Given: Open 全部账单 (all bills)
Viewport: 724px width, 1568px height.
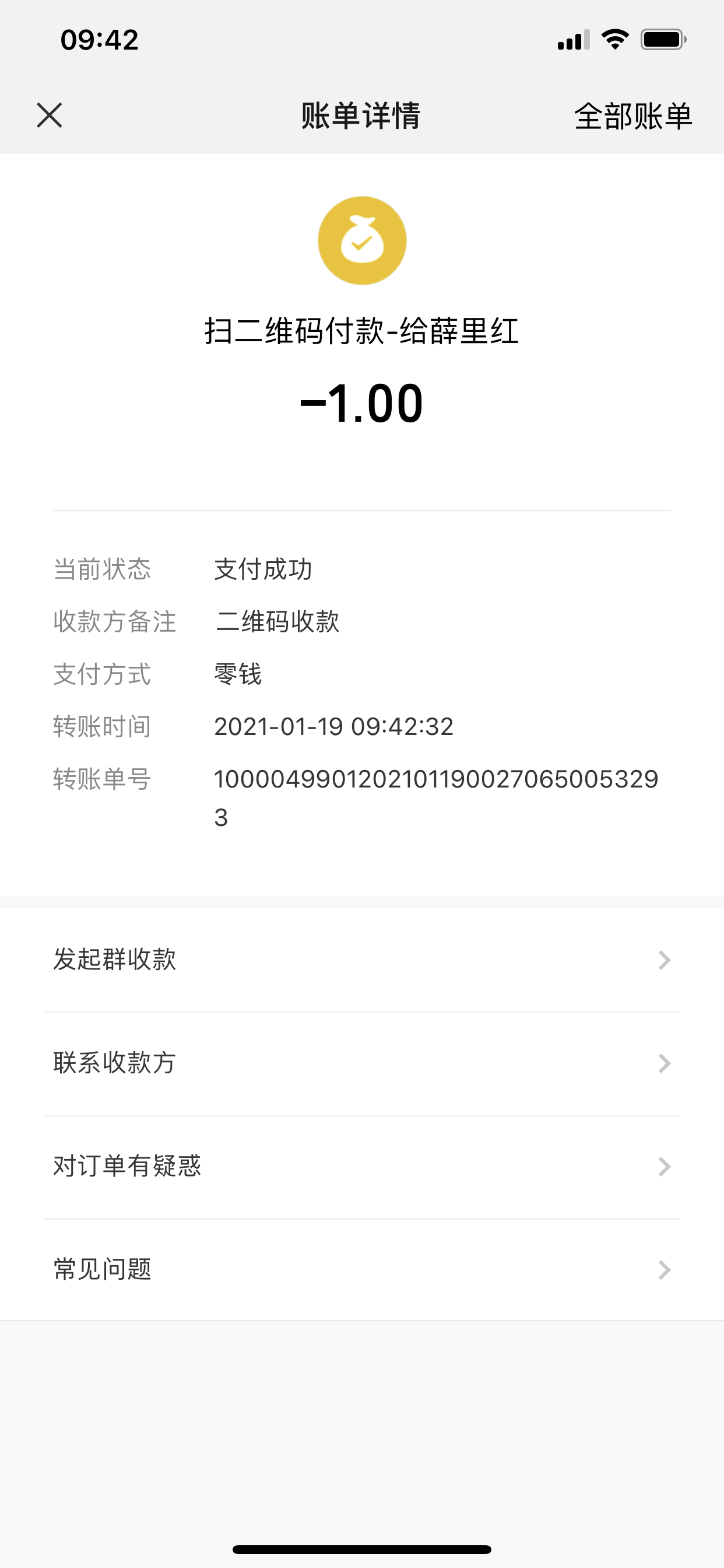Looking at the screenshot, I should pos(632,116).
